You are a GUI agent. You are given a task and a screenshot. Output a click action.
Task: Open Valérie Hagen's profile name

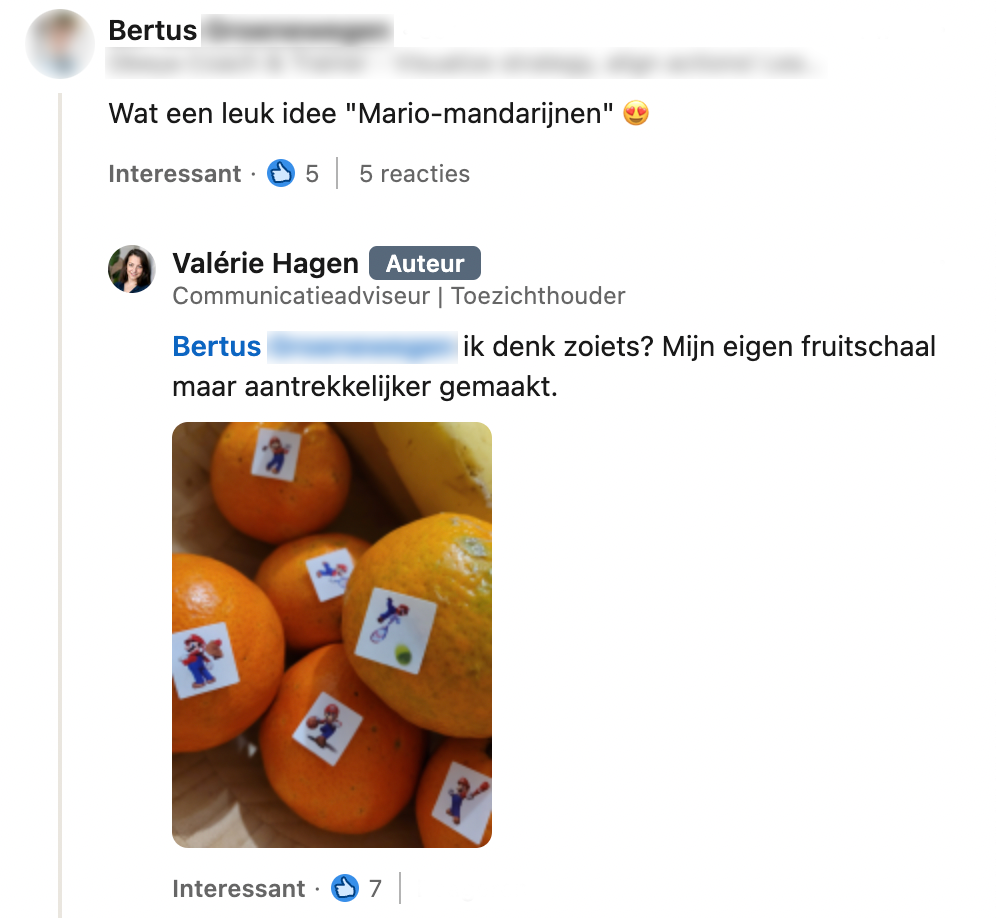pos(266,263)
